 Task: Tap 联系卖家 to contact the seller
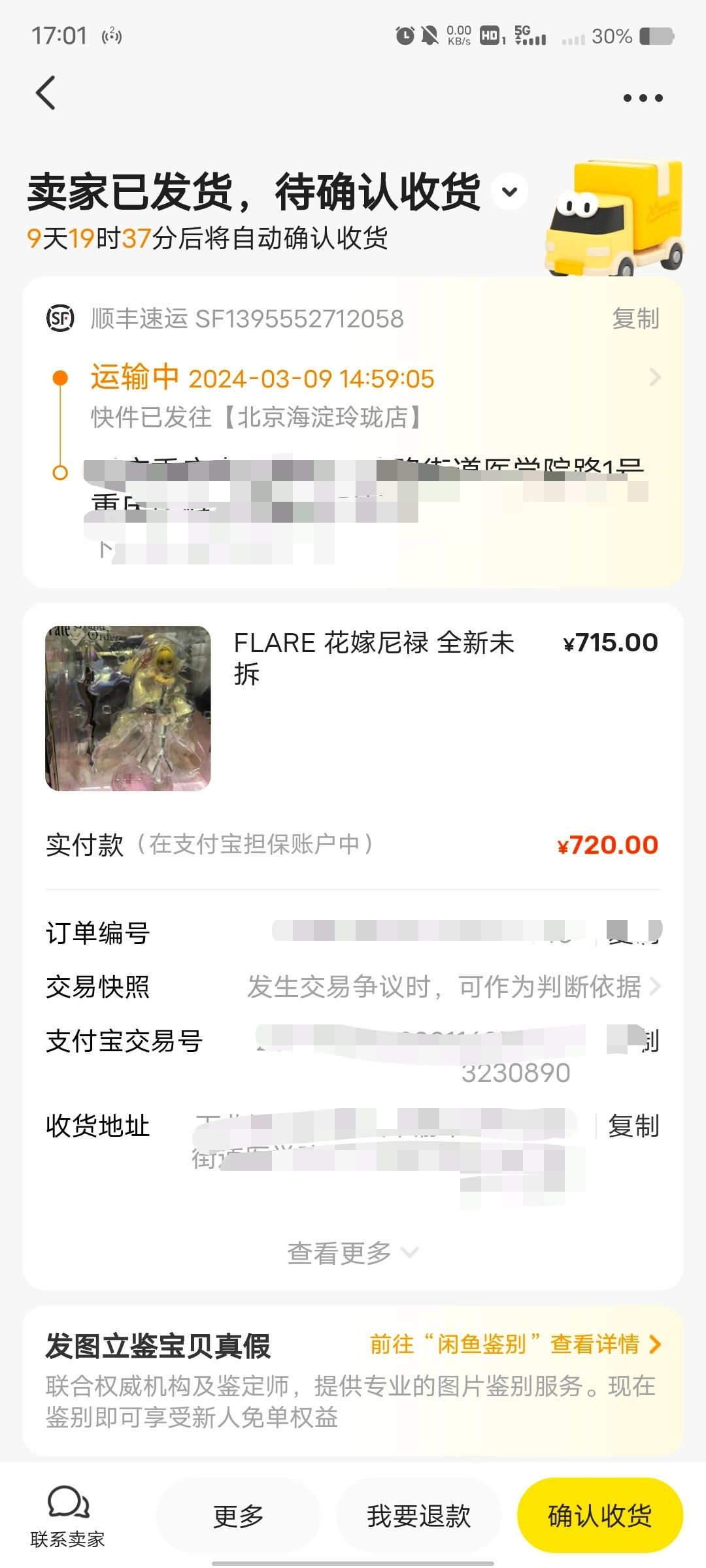tap(67, 1516)
